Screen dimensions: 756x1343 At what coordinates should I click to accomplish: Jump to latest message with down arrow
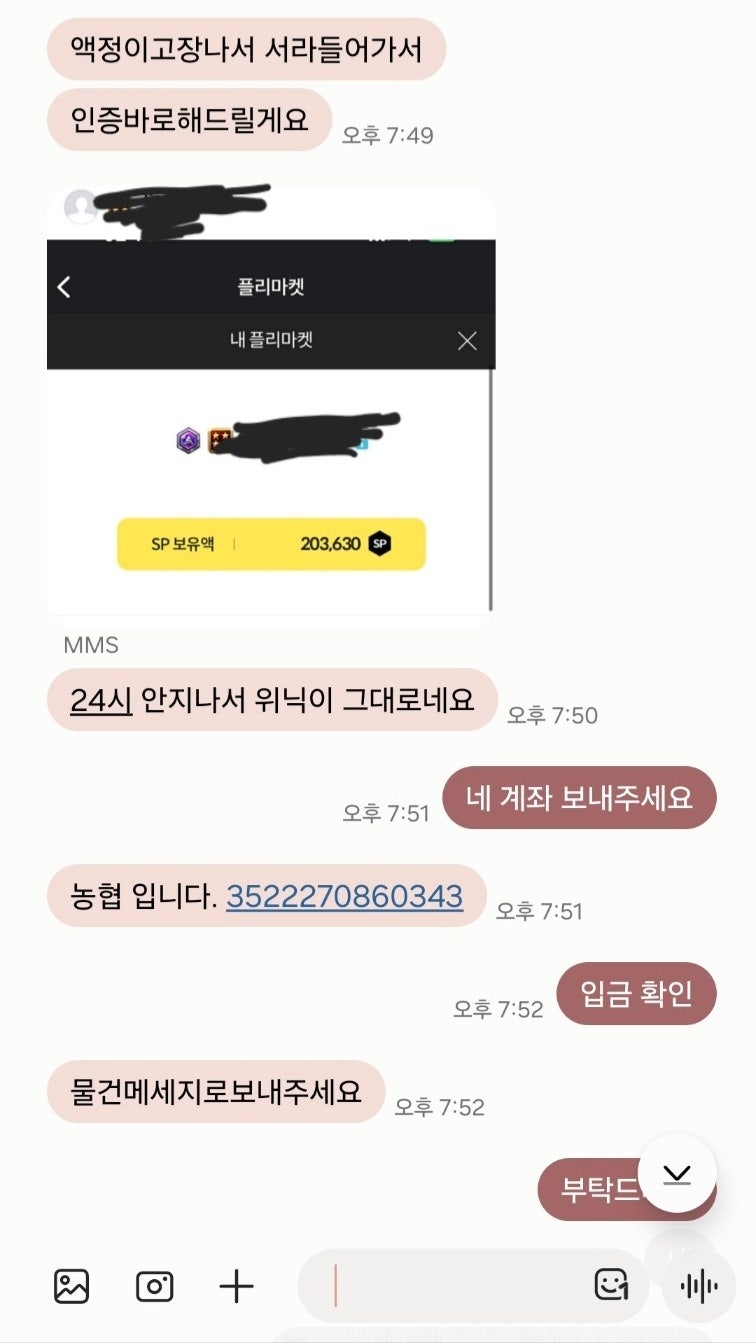[677, 1174]
